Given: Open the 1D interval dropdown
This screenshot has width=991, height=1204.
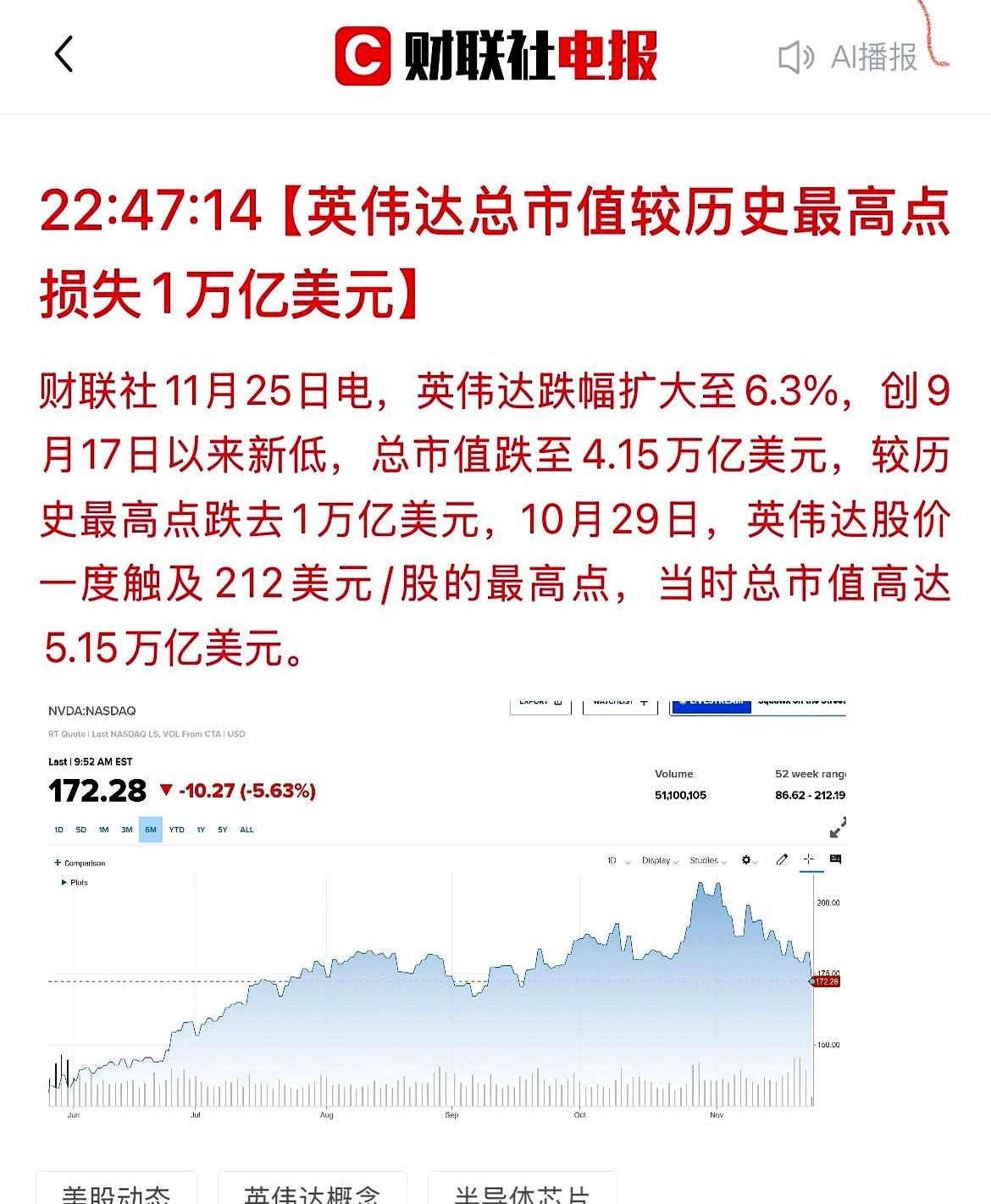Looking at the screenshot, I should click(616, 859).
